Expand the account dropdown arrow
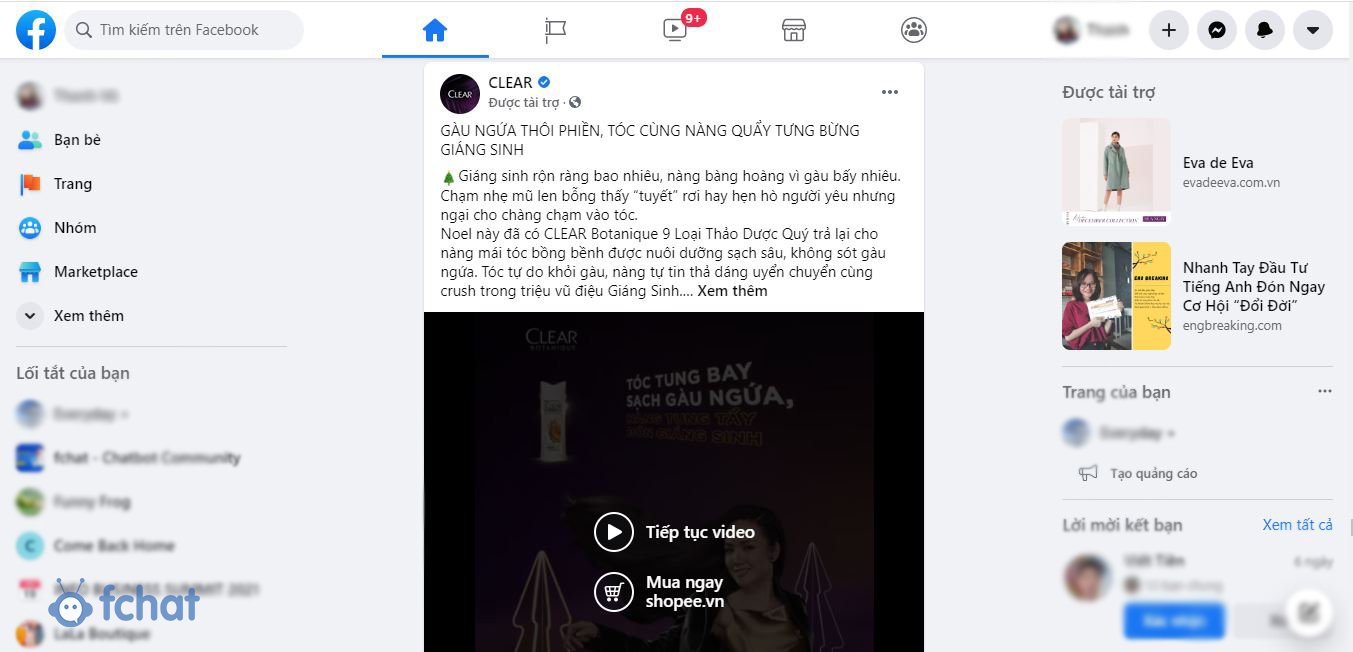1353x652 pixels. tap(1313, 30)
